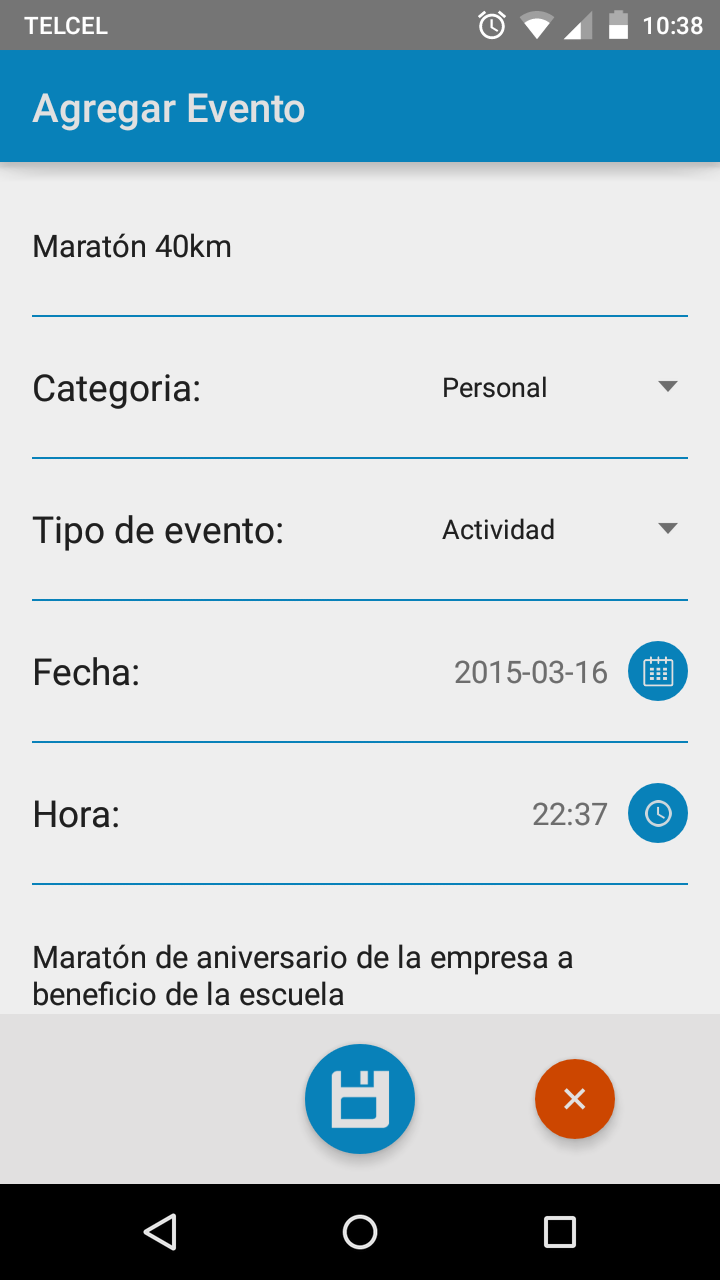This screenshot has height=1280, width=720.
Task: Tap the time value 22:37
Action: [x=570, y=813]
